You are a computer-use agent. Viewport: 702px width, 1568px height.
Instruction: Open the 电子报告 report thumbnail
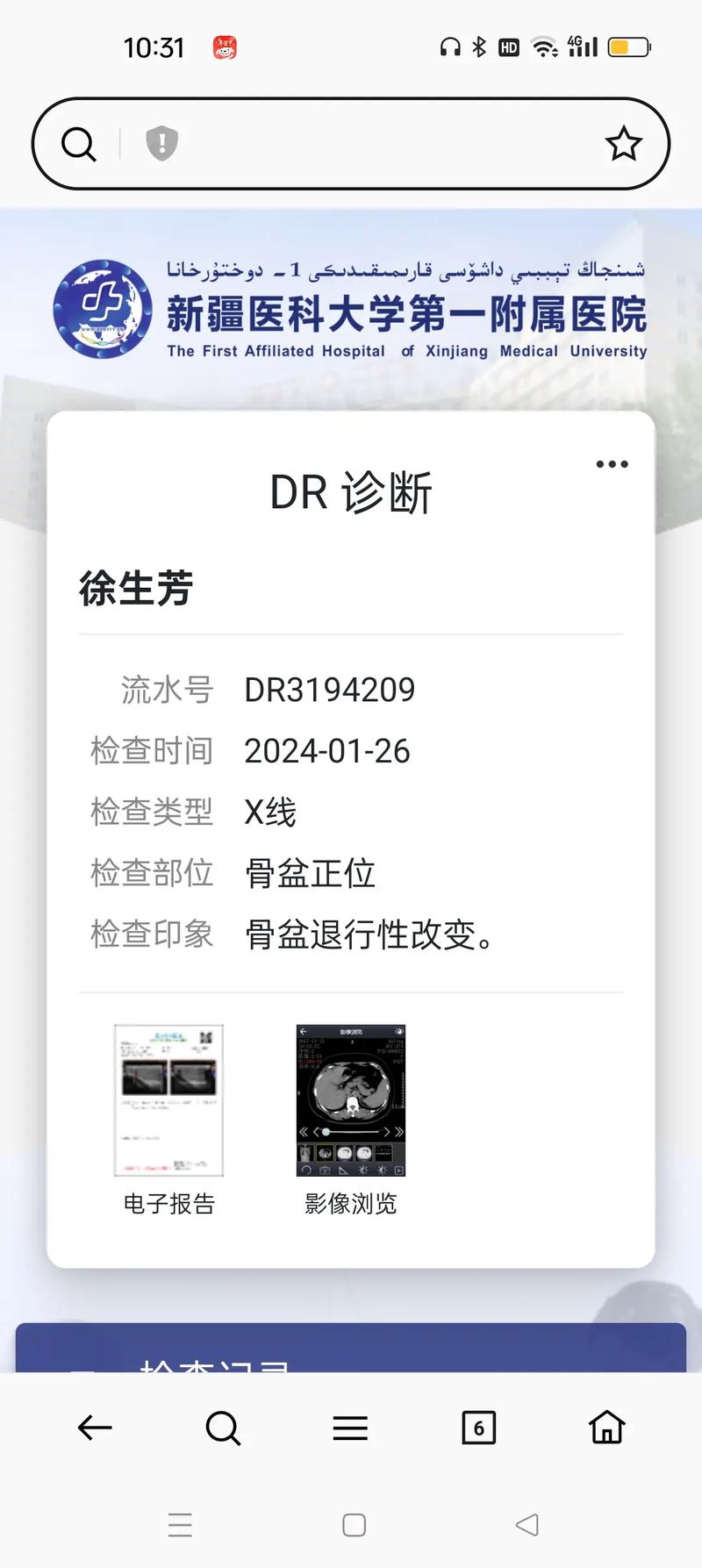(x=168, y=1099)
